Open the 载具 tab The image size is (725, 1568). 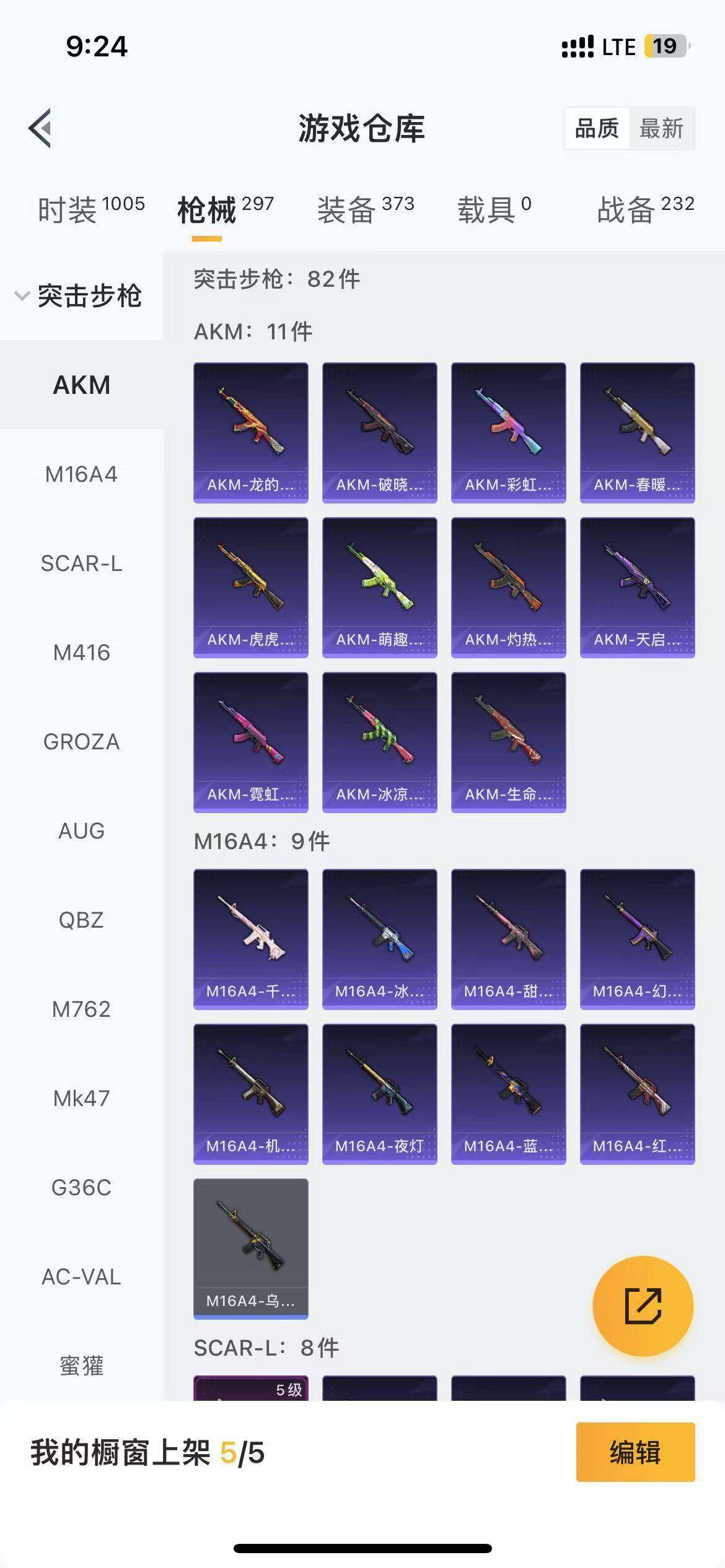pyautogui.click(x=494, y=209)
